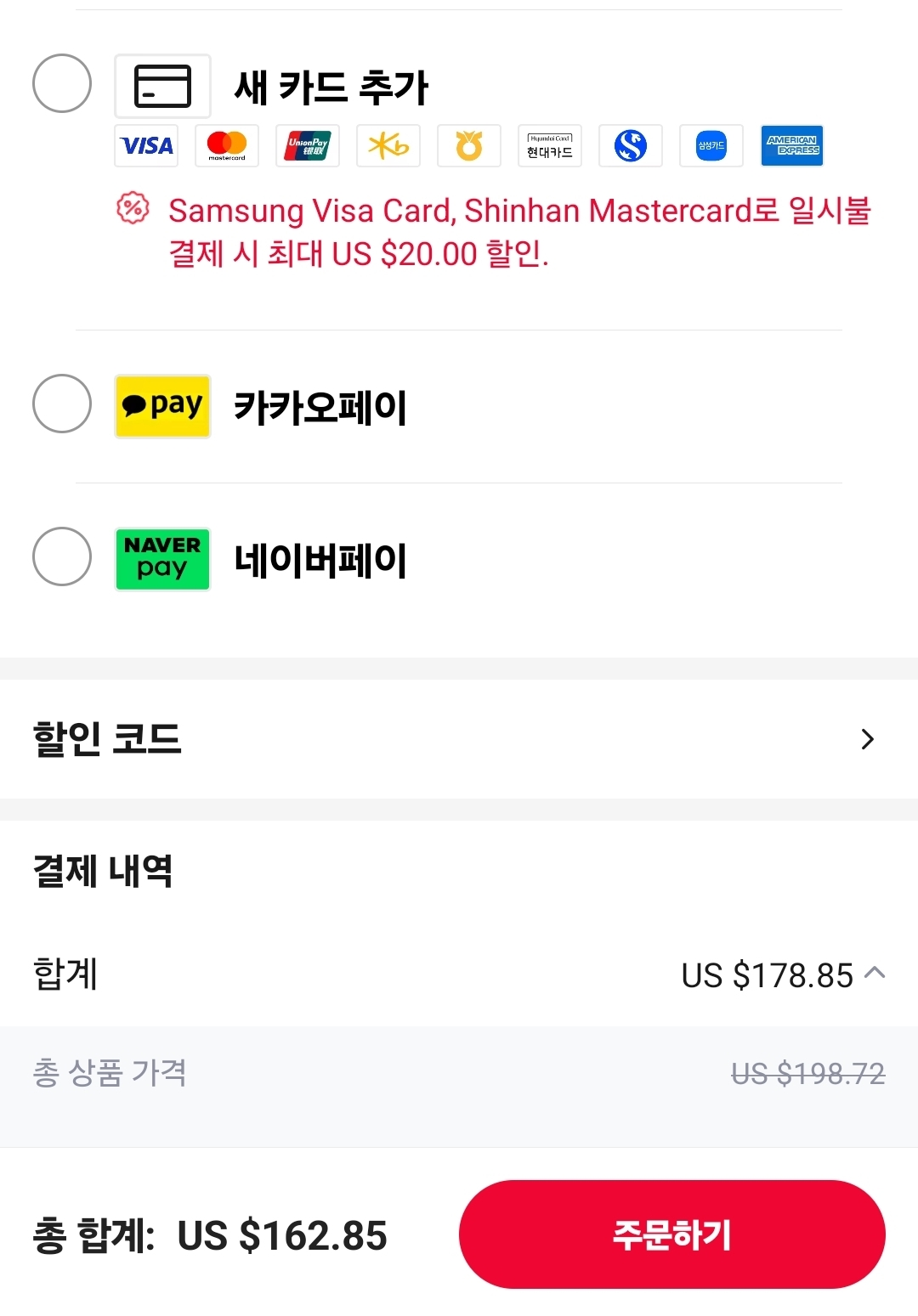
Task: Click the NH yellow blossom card icon
Action: tap(468, 145)
